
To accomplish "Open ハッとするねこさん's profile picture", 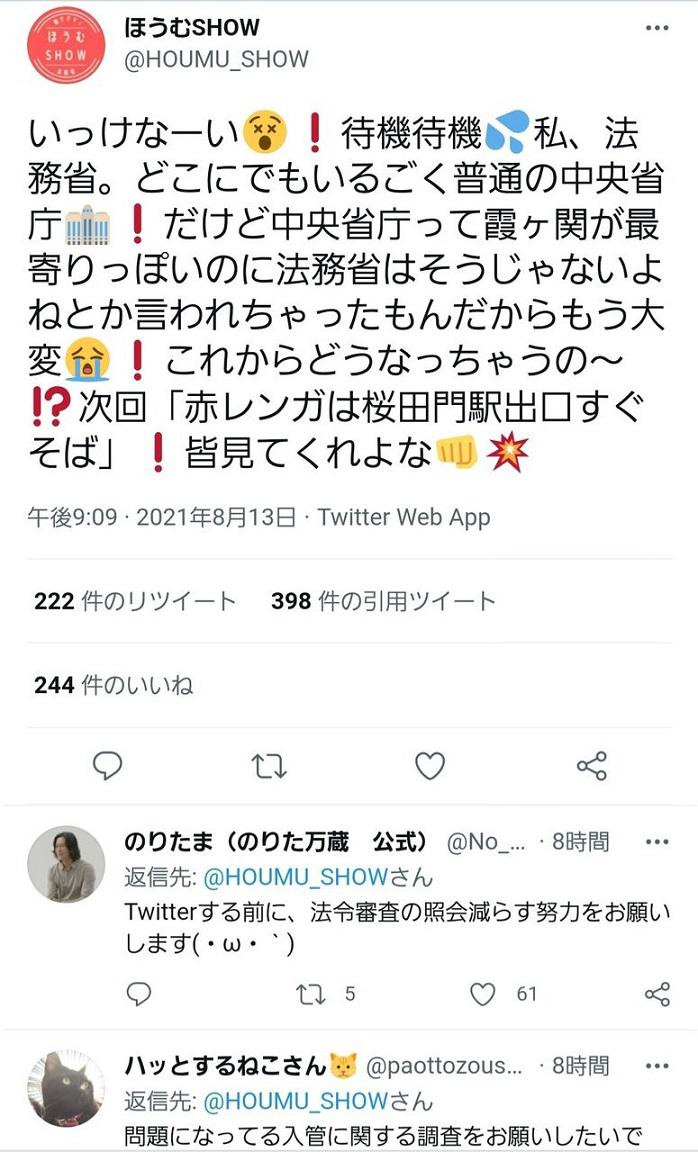I will [x=66, y=1089].
